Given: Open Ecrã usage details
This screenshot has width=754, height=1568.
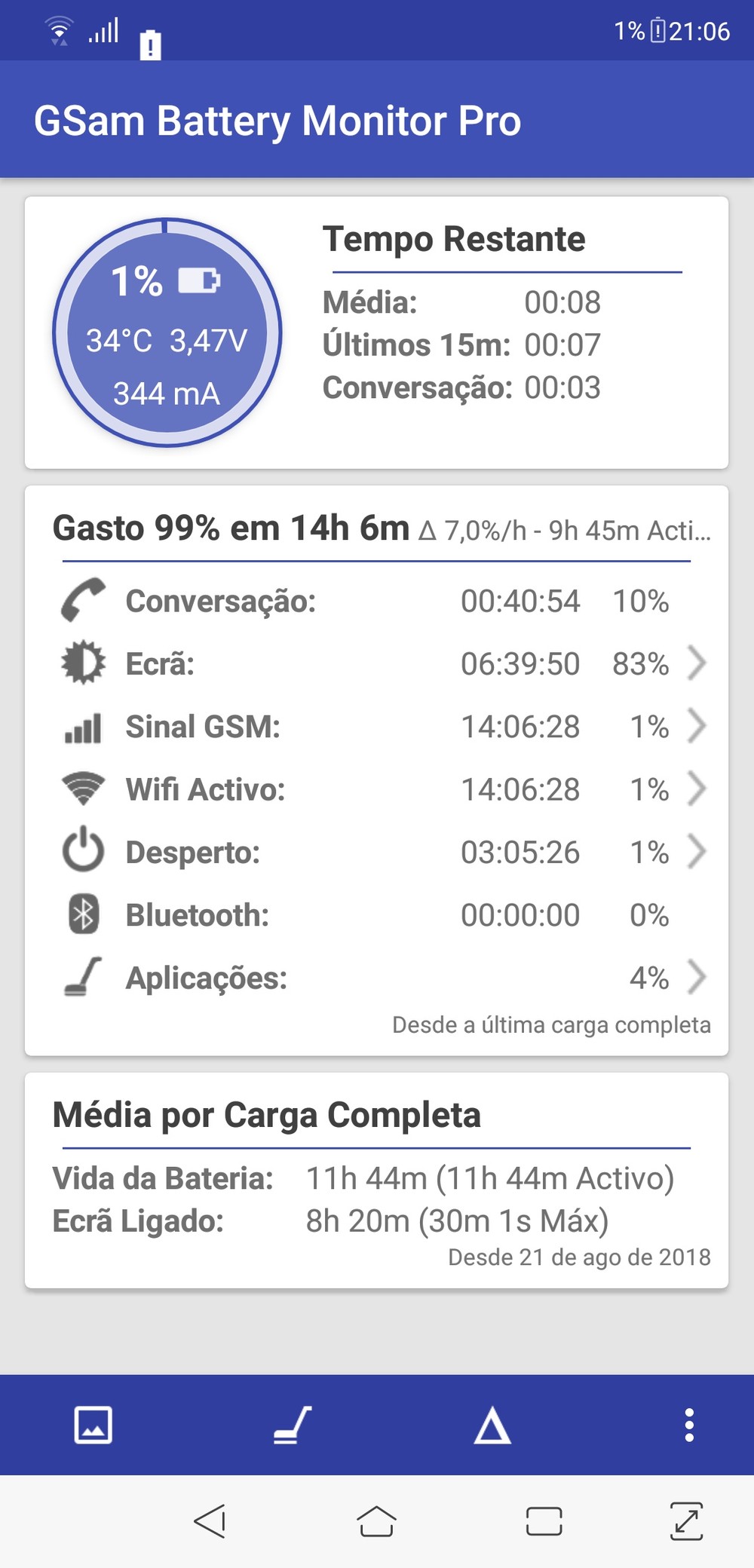Looking at the screenshot, I should [377, 664].
